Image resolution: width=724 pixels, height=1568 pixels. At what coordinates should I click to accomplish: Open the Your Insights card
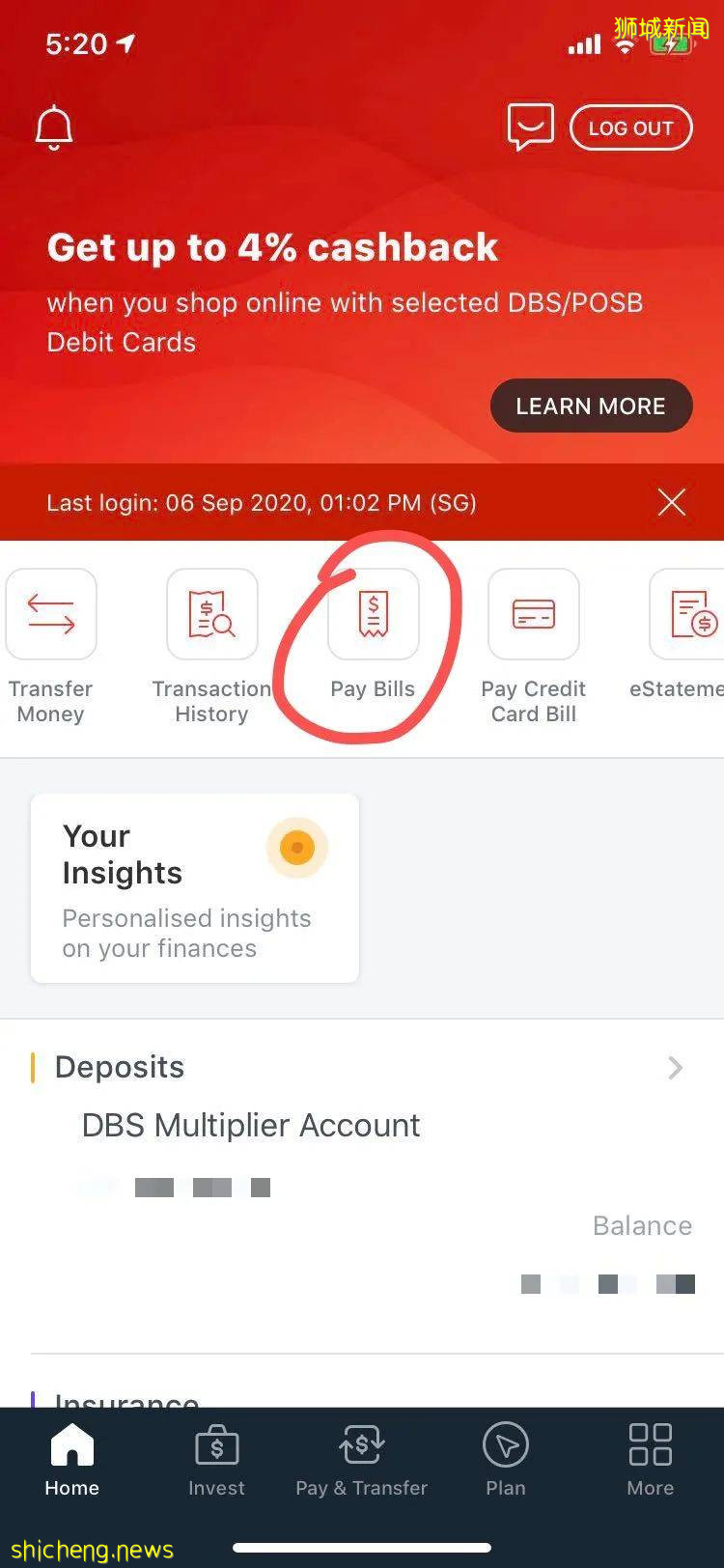195,888
